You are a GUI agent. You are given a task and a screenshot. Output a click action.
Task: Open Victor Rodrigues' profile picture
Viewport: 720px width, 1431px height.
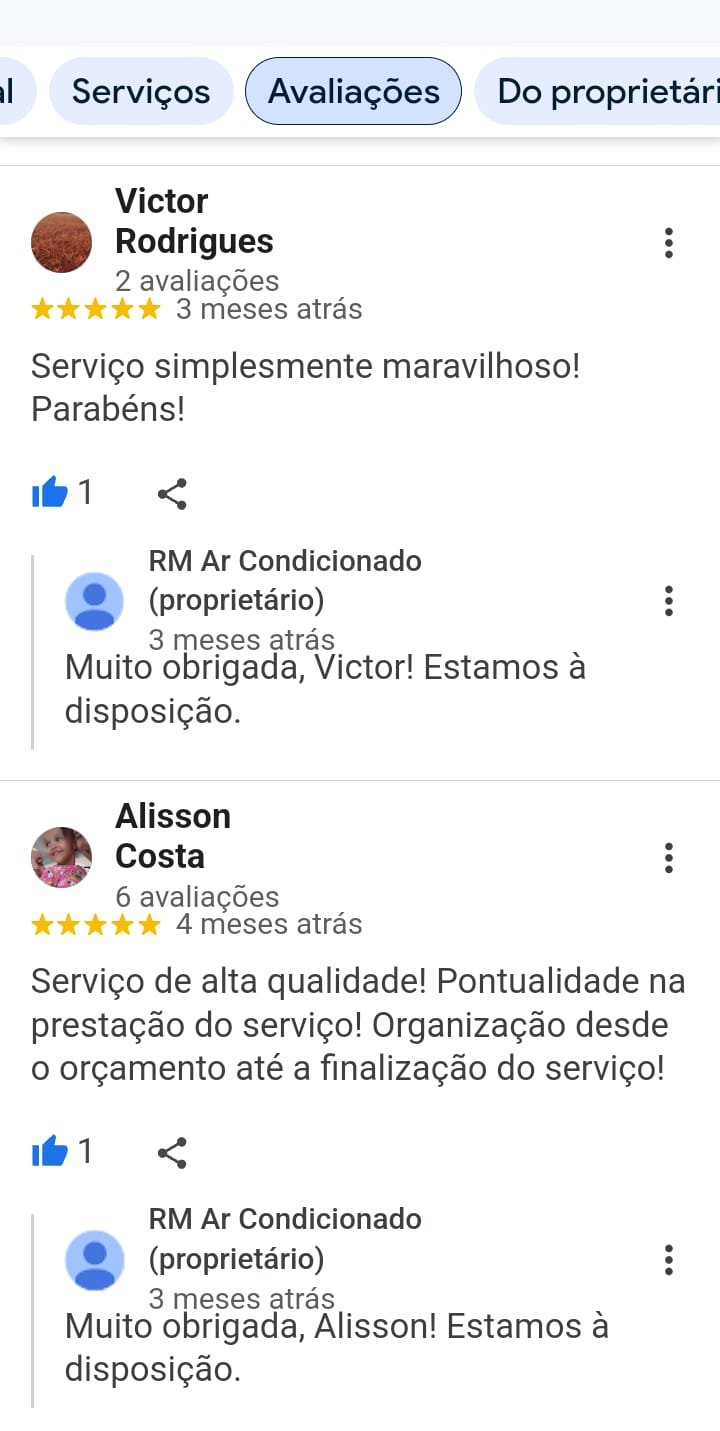[62, 242]
